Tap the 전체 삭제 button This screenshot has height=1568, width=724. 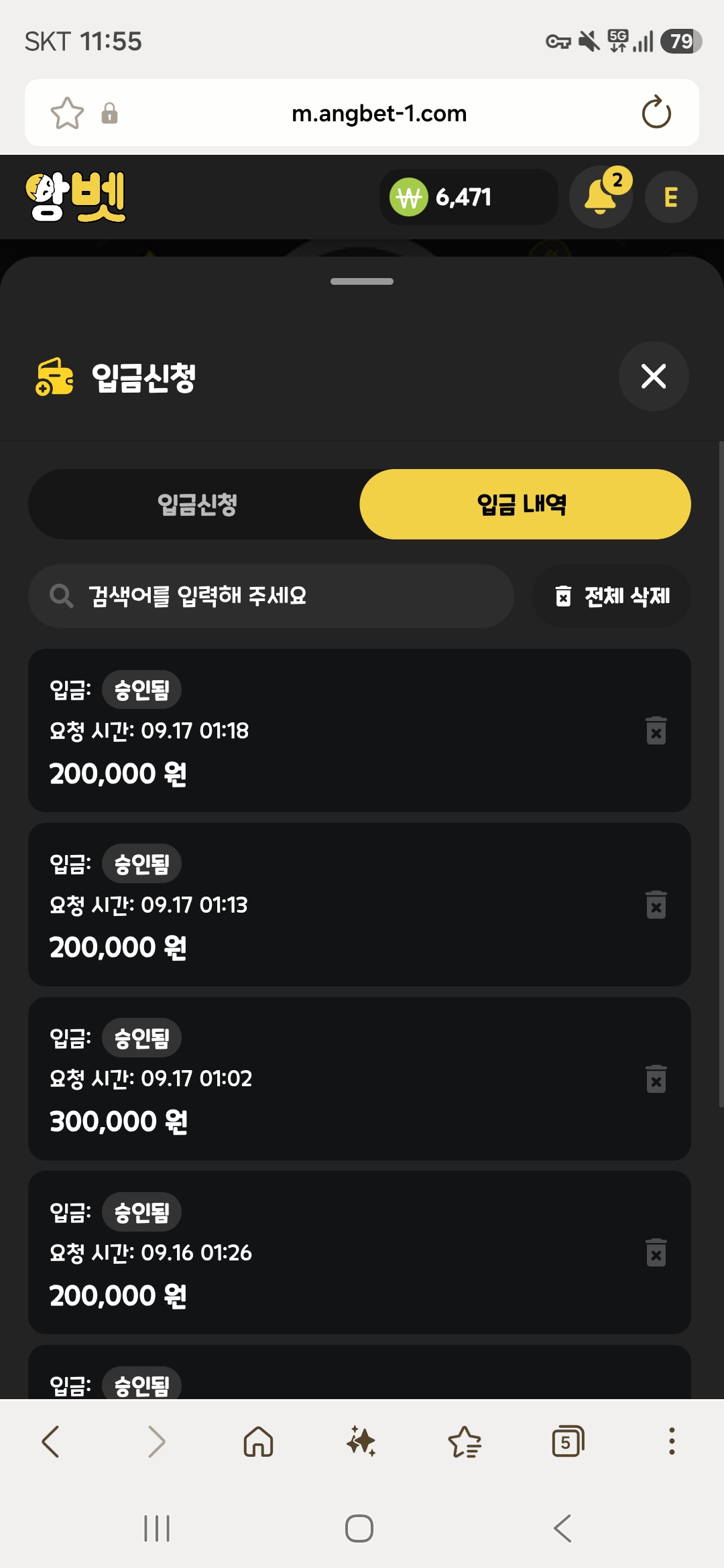611,596
